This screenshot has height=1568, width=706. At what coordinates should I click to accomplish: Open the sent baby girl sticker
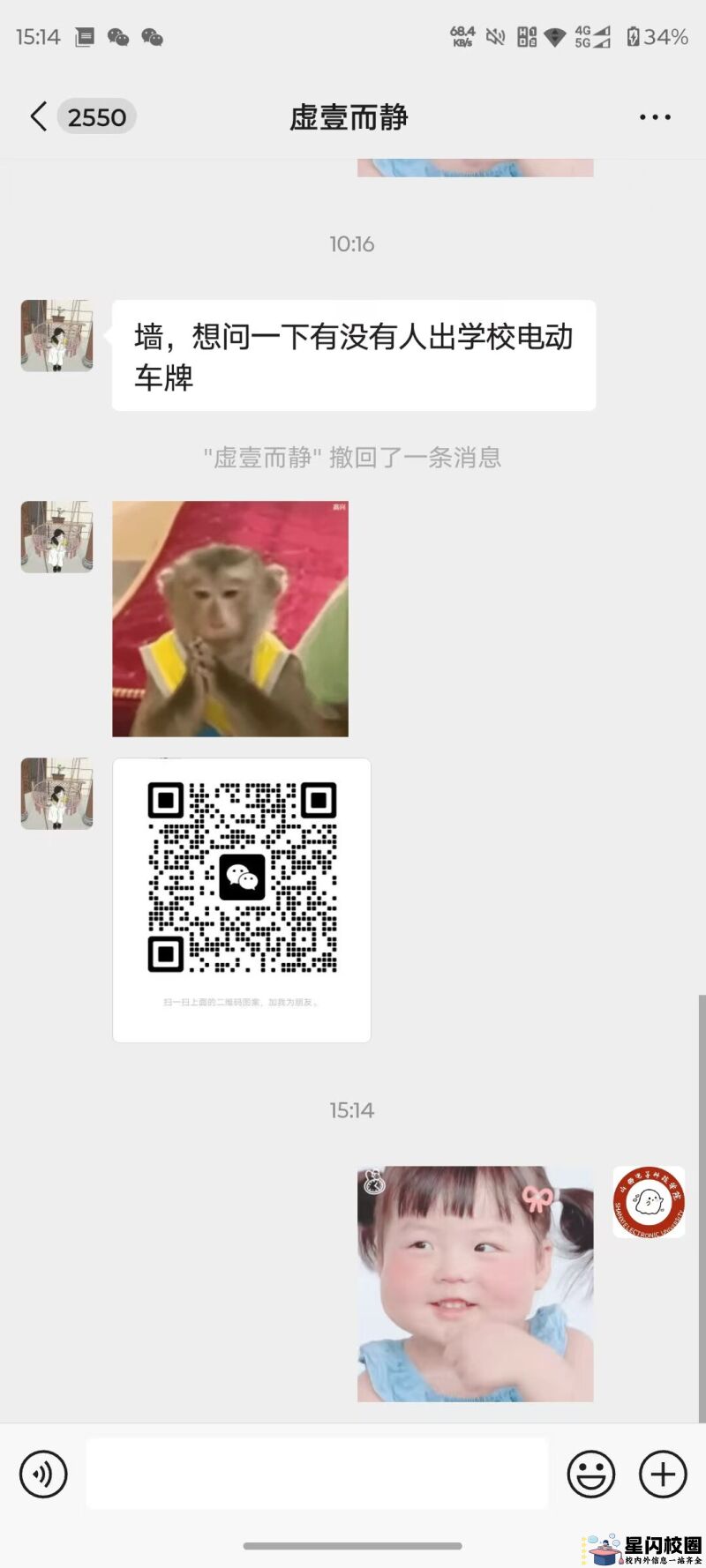(x=475, y=1284)
